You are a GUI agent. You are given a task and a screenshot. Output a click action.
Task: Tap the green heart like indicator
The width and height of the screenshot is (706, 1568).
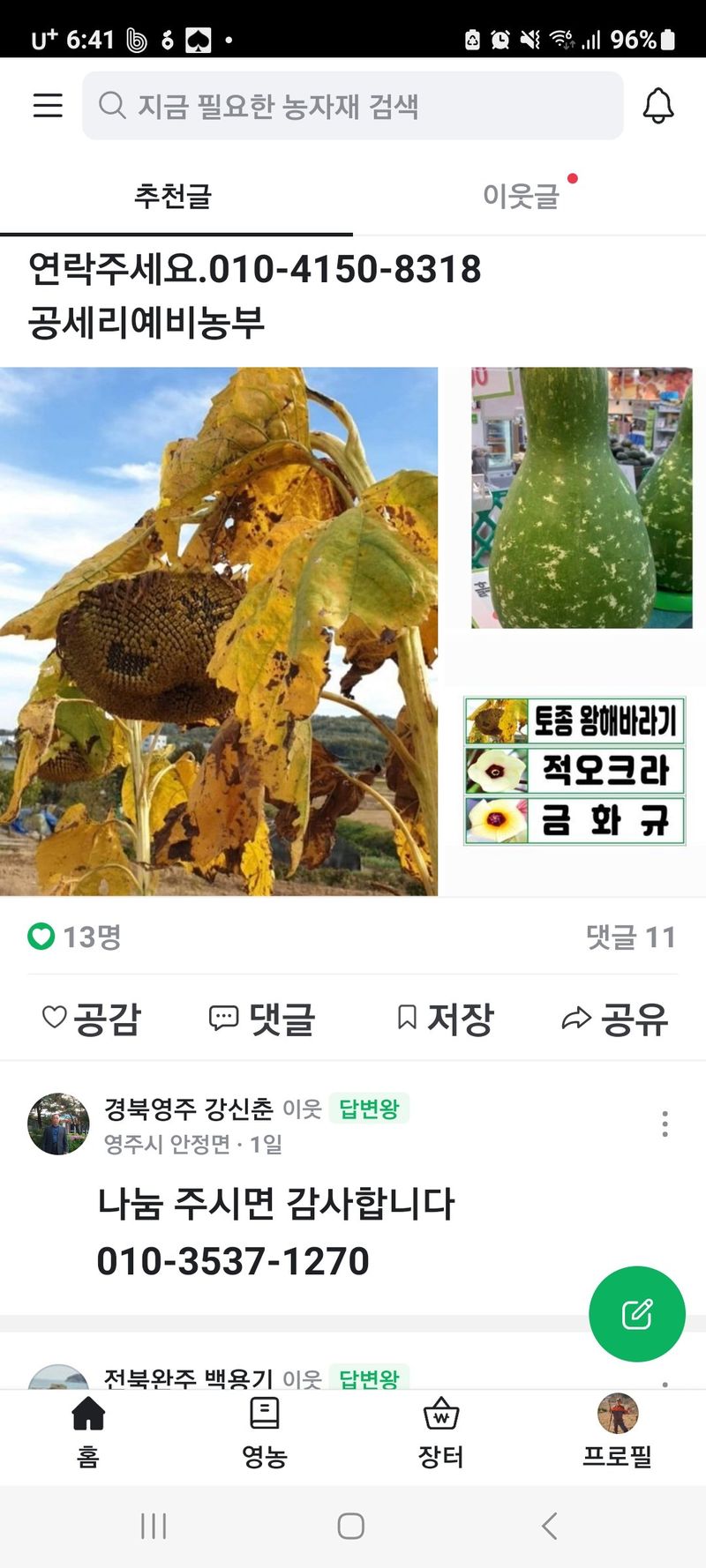(41, 937)
